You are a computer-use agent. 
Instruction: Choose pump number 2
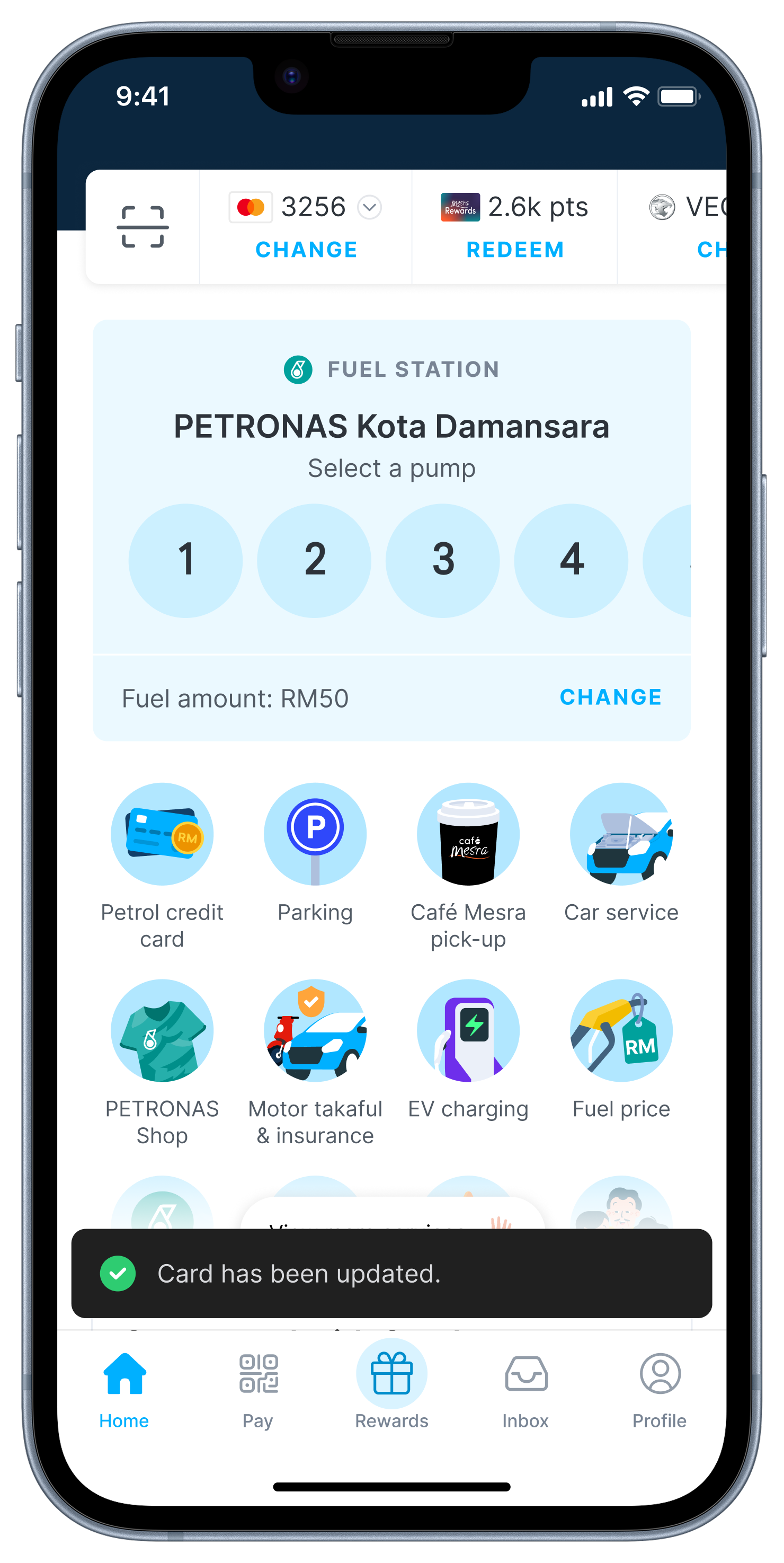coord(314,560)
